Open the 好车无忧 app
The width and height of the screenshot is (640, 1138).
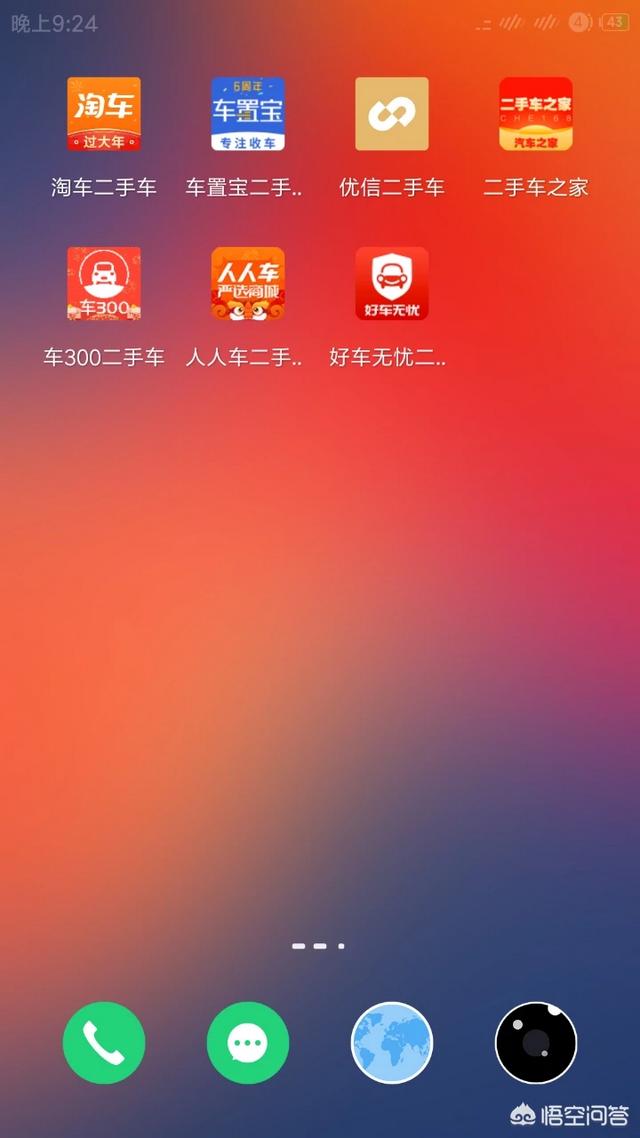click(392, 284)
